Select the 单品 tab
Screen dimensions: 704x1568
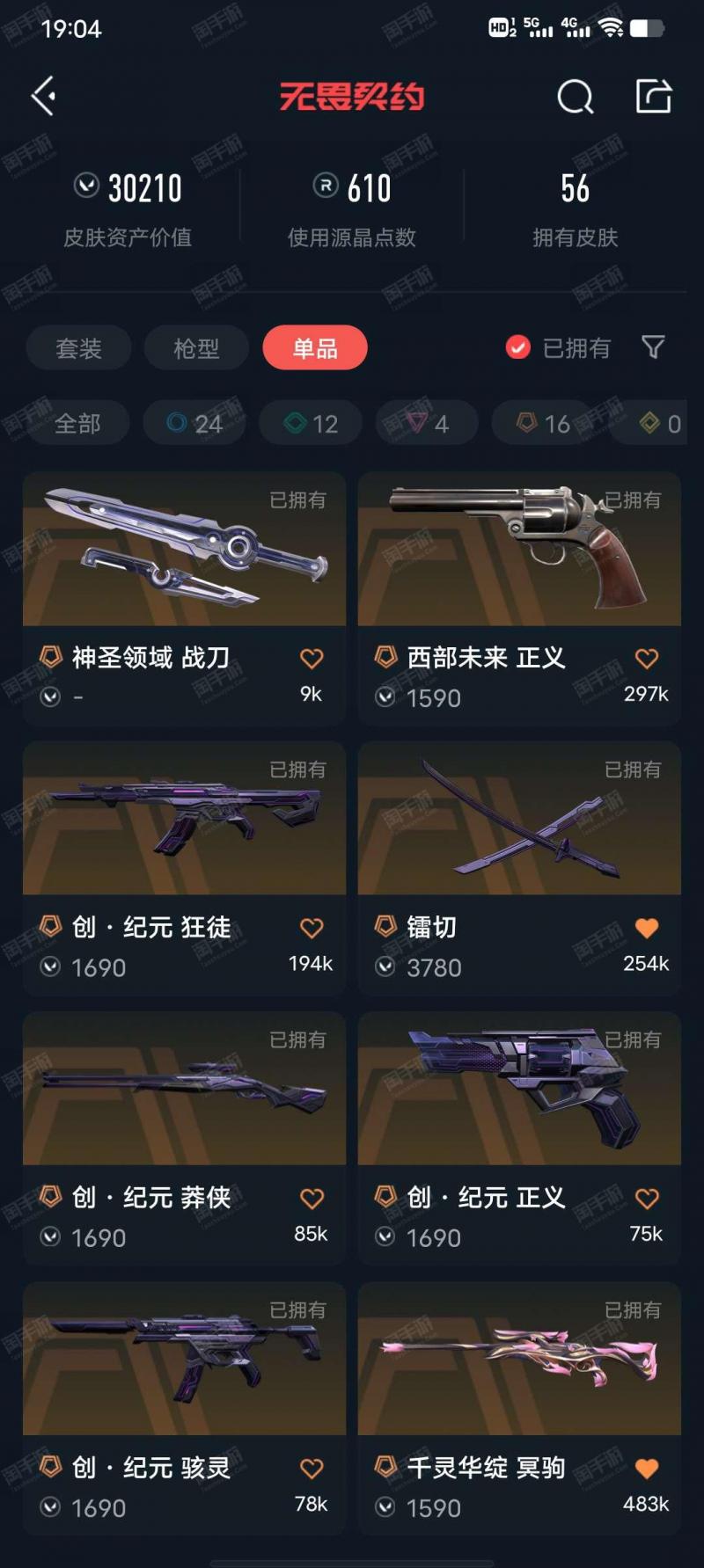315,348
